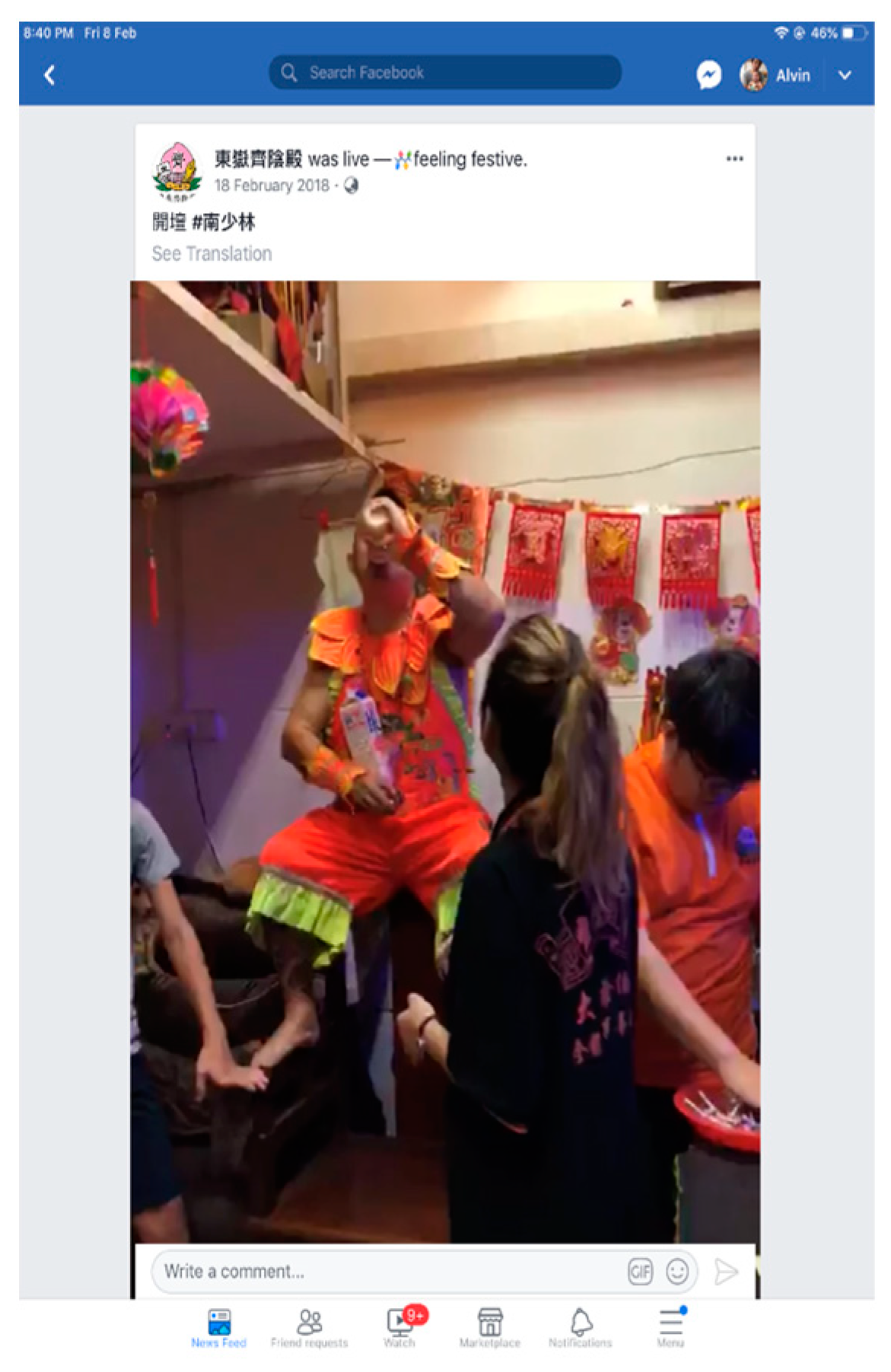
Task: Tap the Write a comment field
Action: 380,1272
